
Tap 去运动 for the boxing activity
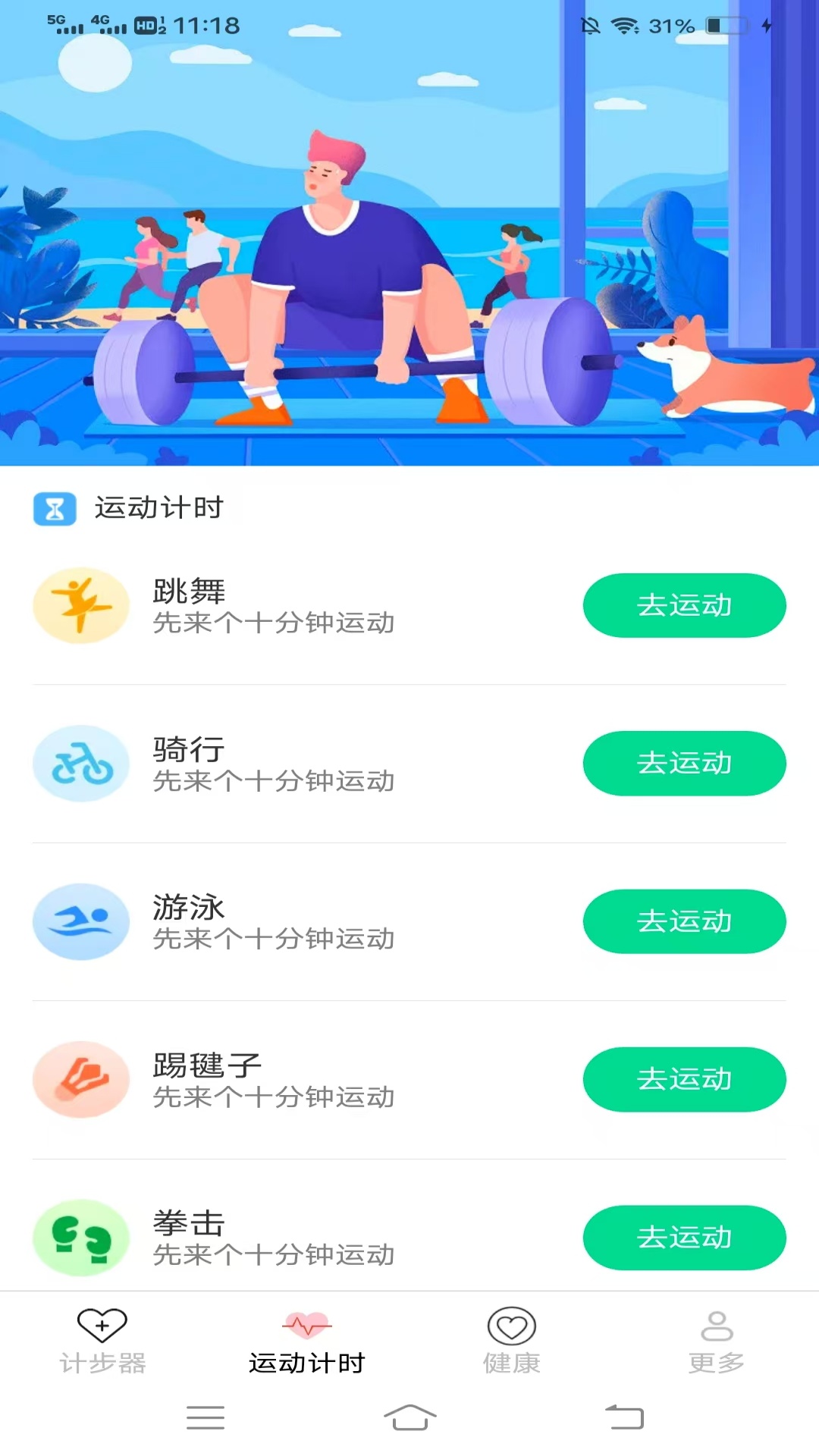click(x=685, y=1238)
